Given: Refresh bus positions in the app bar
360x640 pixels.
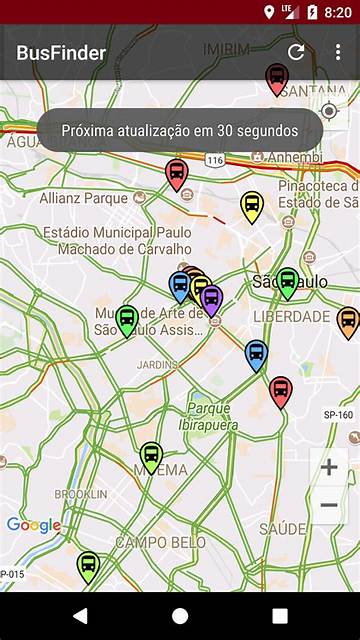Looking at the screenshot, I should pos(296,52).
